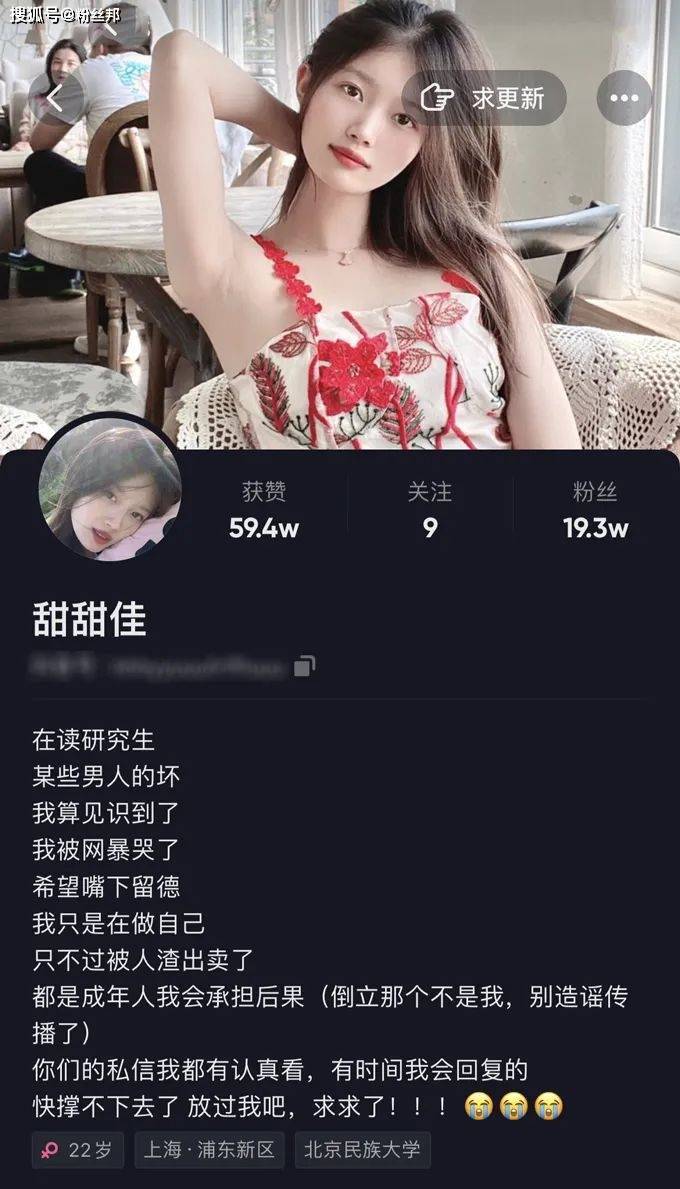
Task: Open the 粉丝 followers list
Action: 595,510
